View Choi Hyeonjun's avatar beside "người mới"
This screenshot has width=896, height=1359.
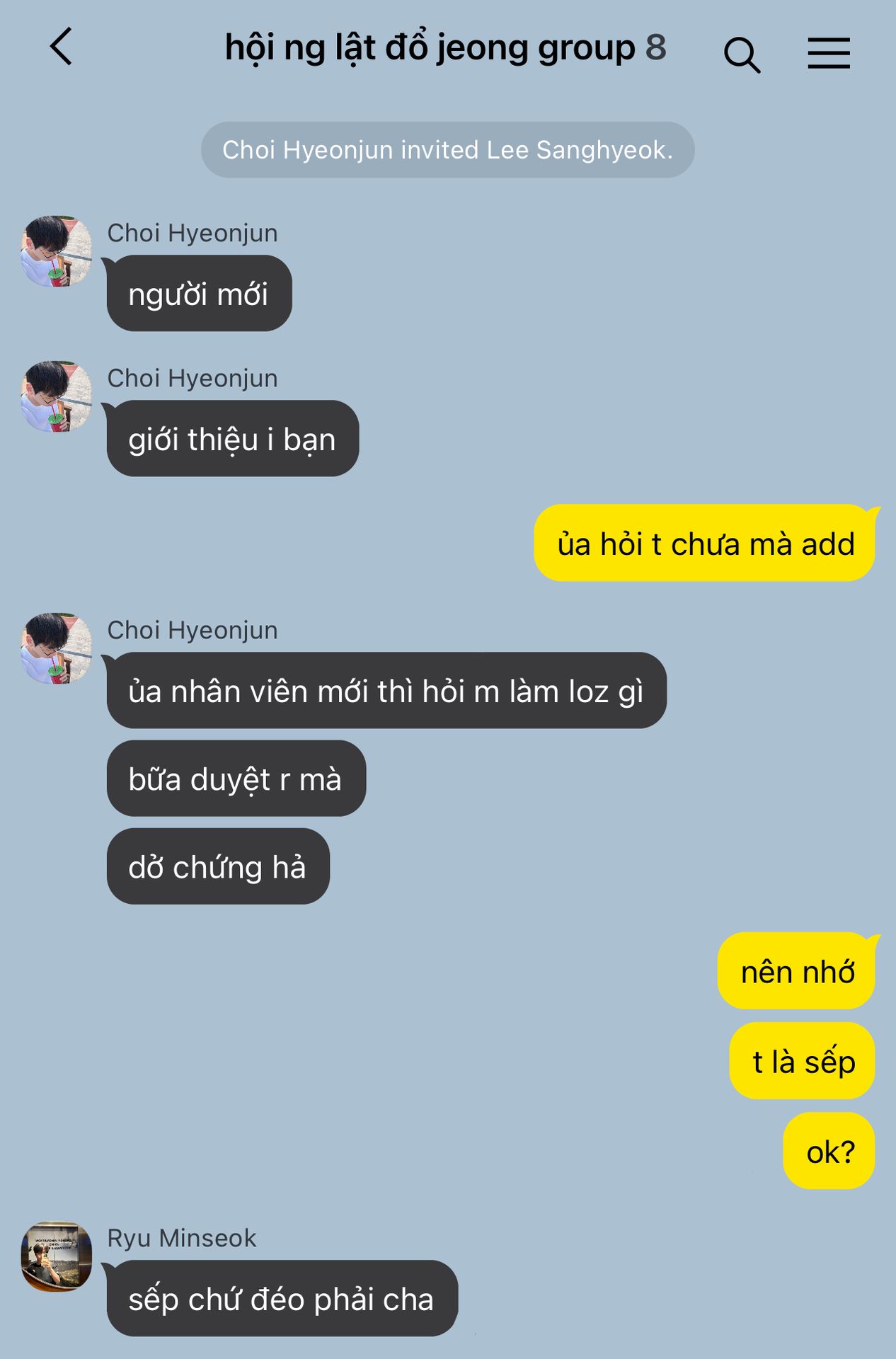pyautogui.click(x=57, y=251)
